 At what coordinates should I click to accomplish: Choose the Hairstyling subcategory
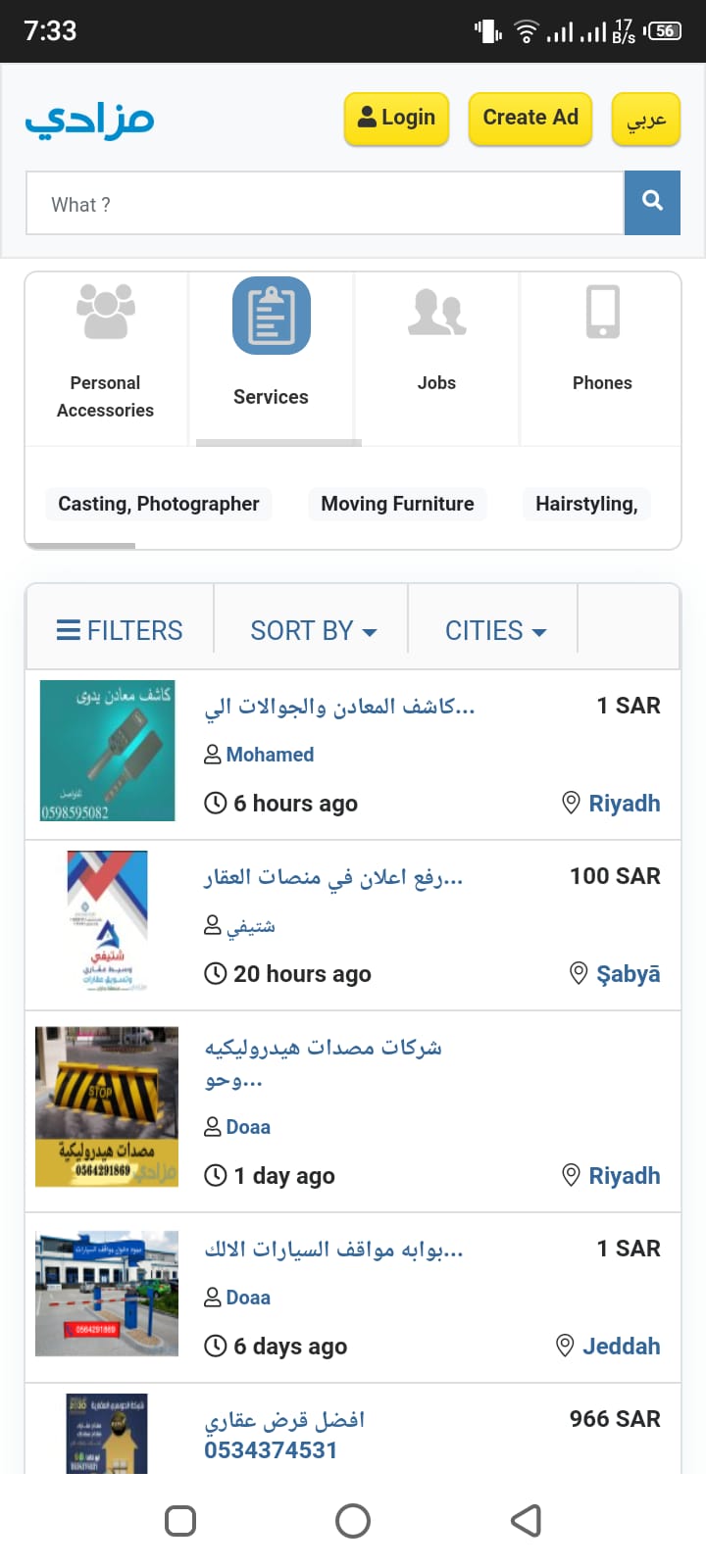[586, 504]
